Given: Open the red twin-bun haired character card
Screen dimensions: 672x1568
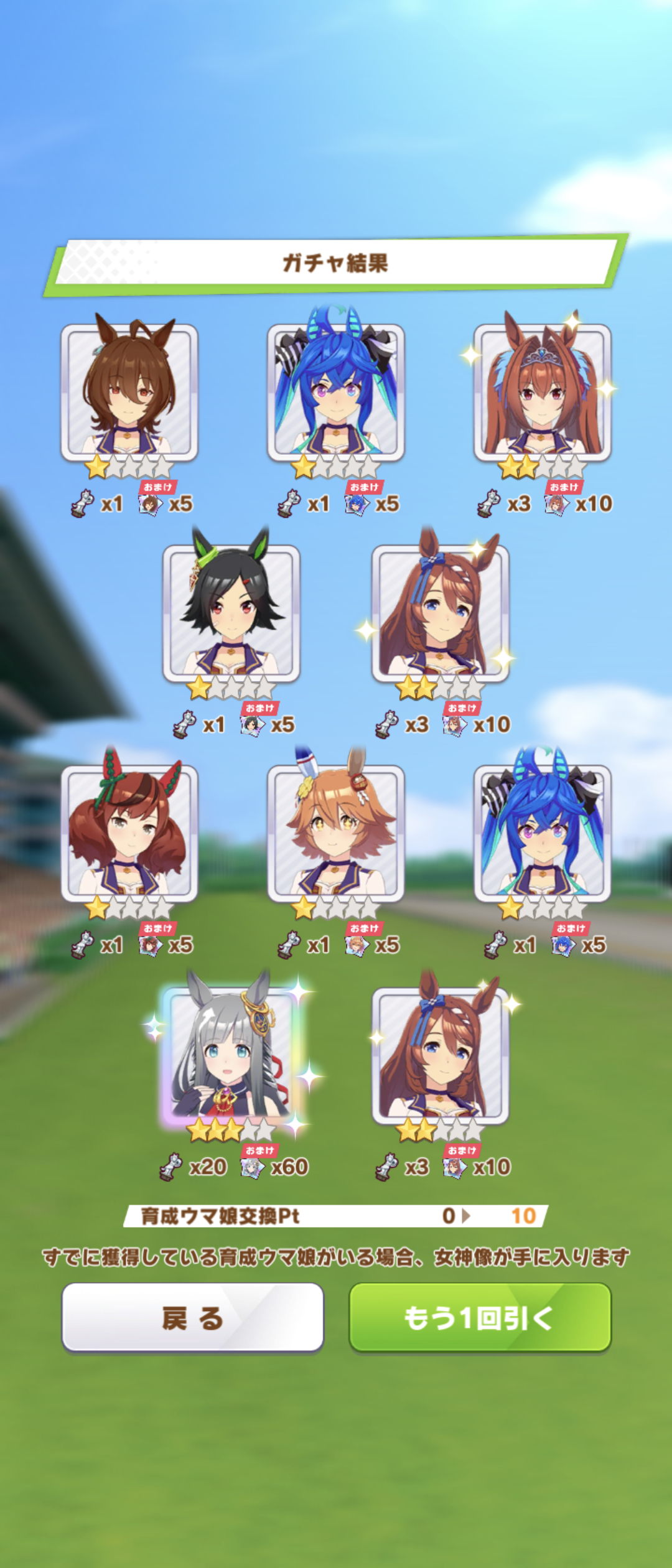Looking at the screenshot, I should tap(129, 834).
